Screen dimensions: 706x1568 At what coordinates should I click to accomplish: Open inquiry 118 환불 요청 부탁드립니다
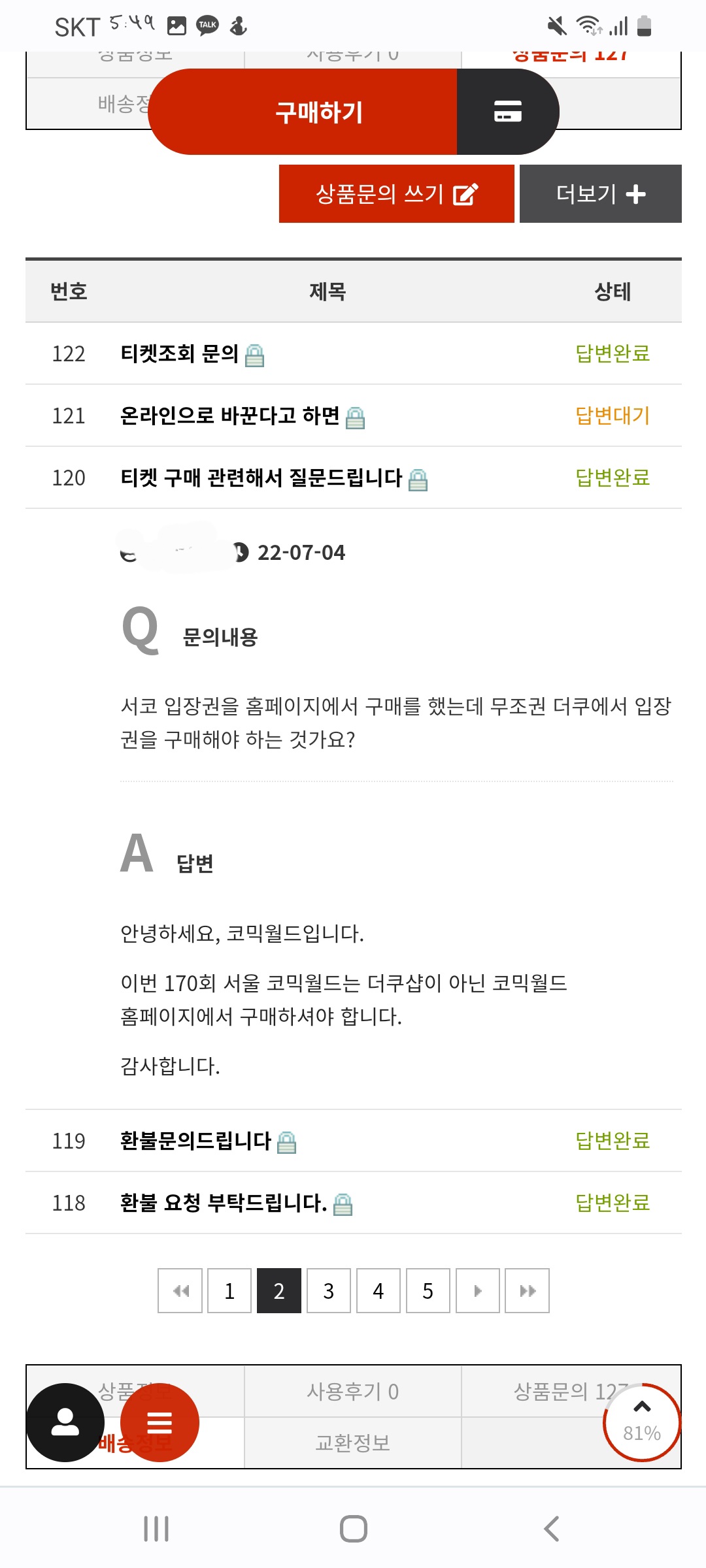coord(224,1203)
